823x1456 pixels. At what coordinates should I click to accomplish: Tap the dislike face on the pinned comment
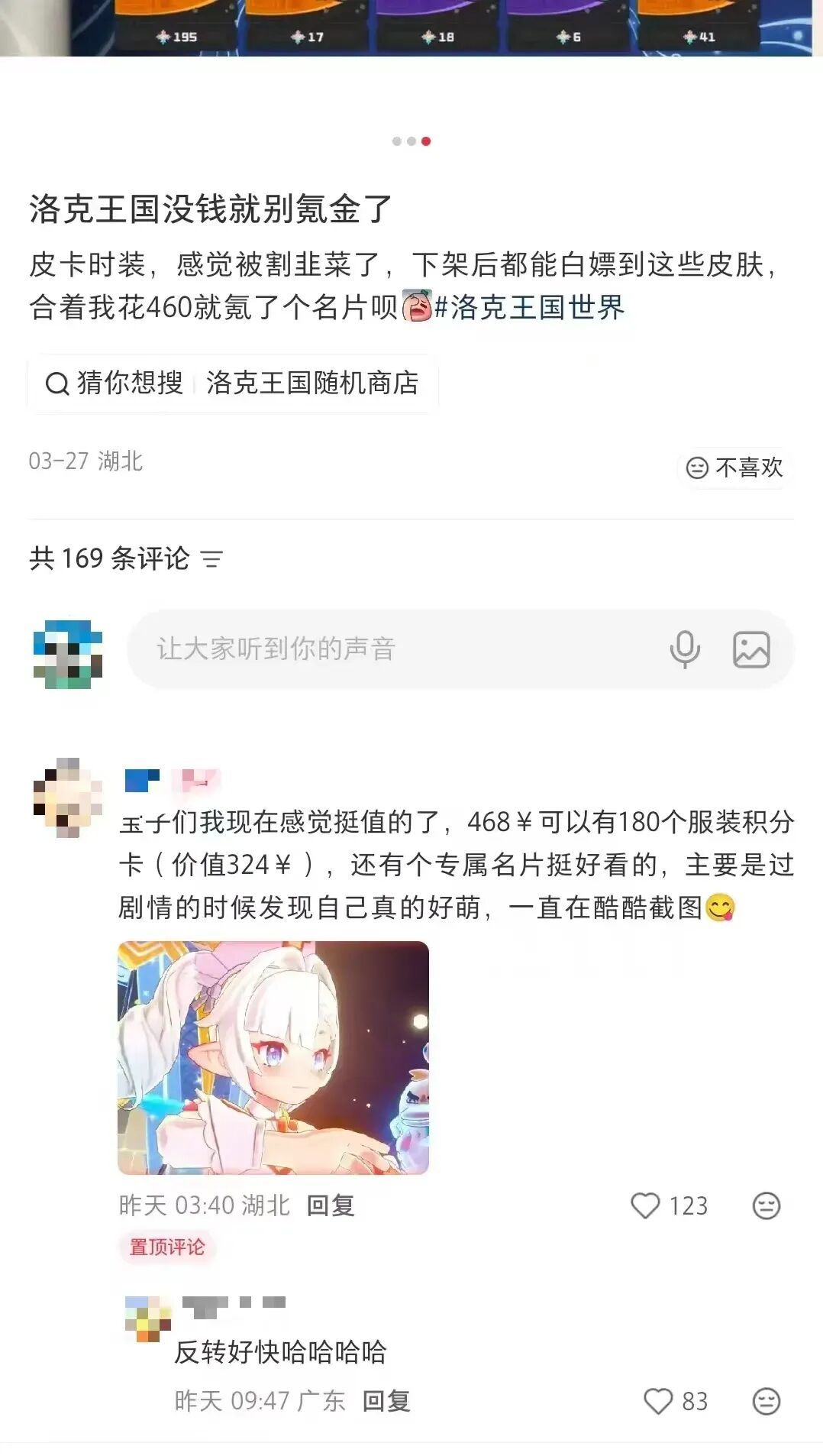click(767, 1205)
